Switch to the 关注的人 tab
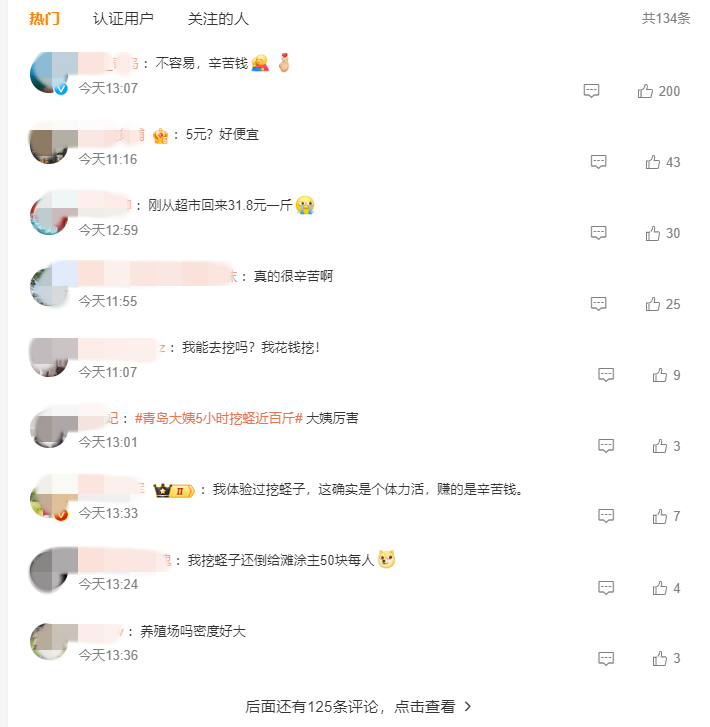Viewport: 710px width, 727px height. [x=218, y=19]
